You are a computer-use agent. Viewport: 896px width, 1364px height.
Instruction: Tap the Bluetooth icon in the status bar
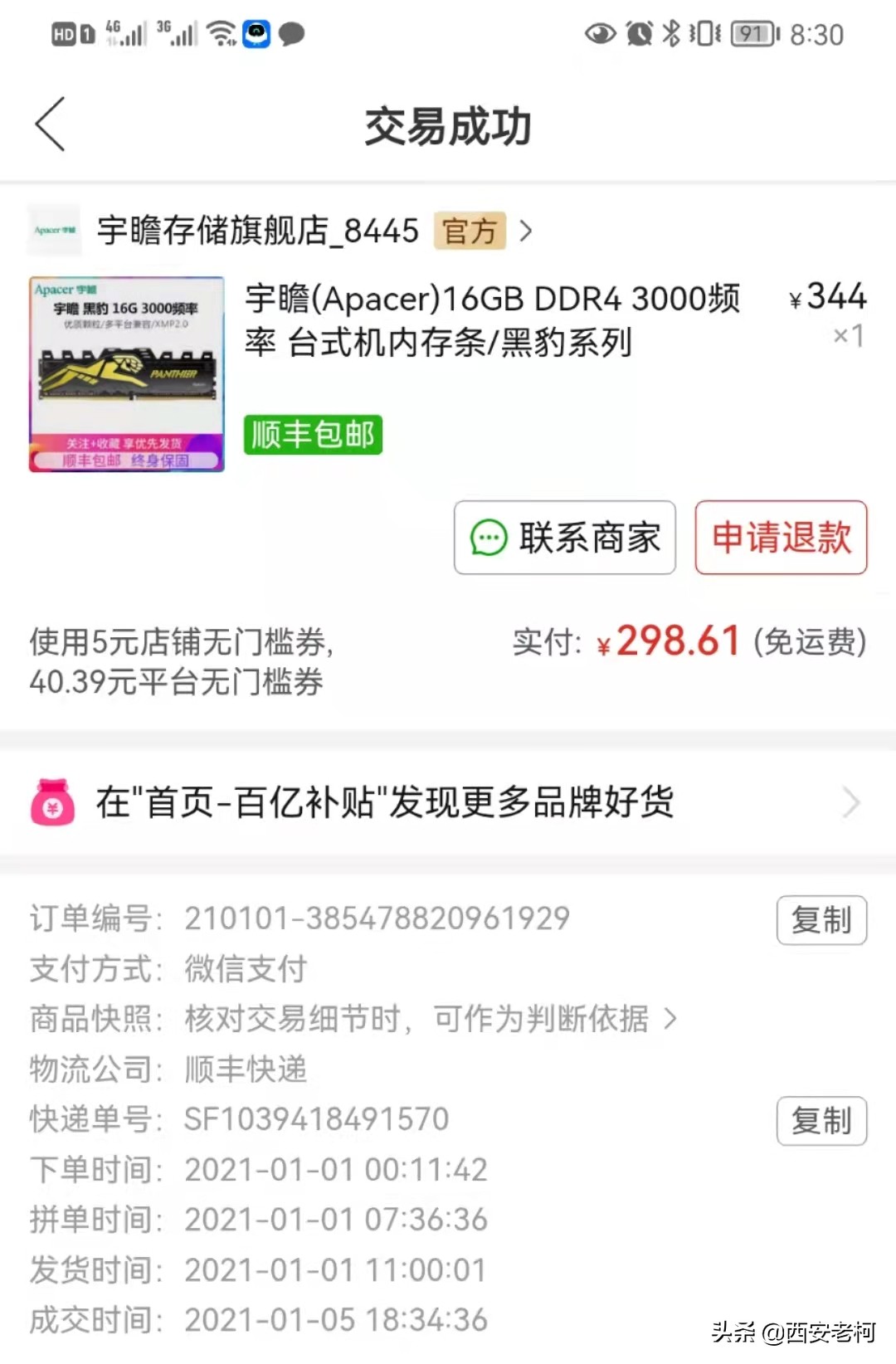(673, 35)
